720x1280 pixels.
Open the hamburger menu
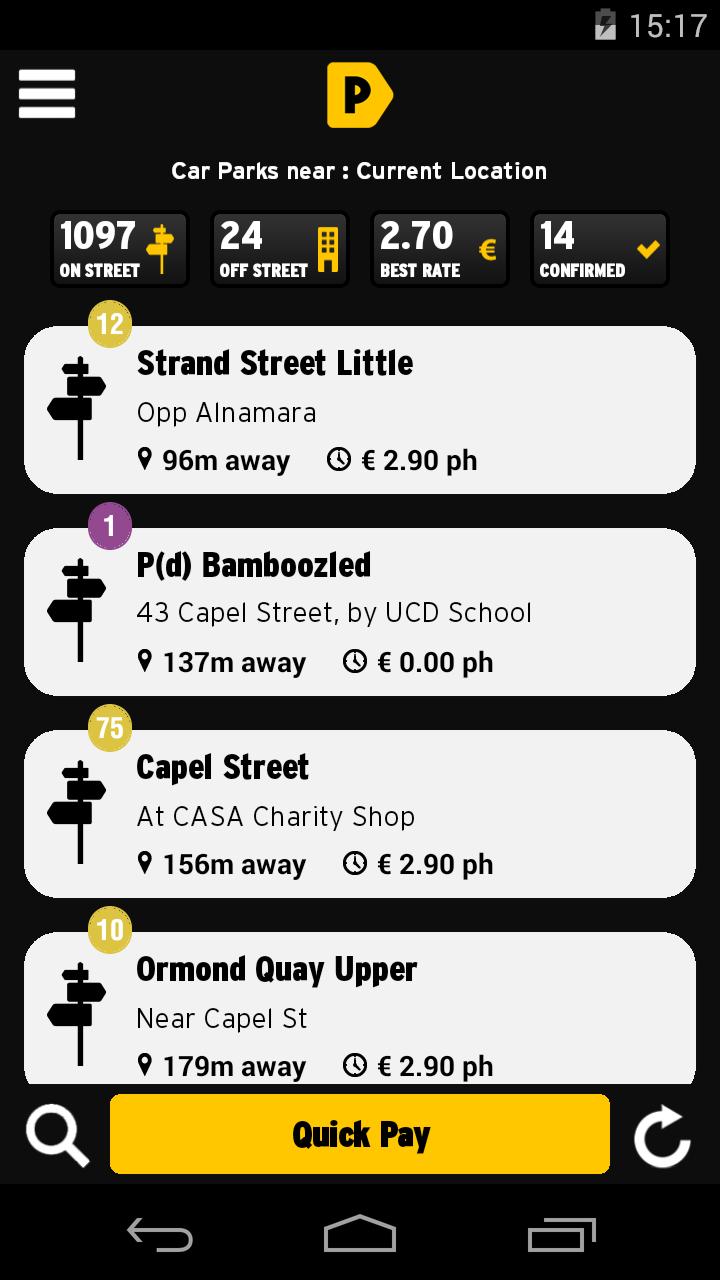(x=46, y=94)
